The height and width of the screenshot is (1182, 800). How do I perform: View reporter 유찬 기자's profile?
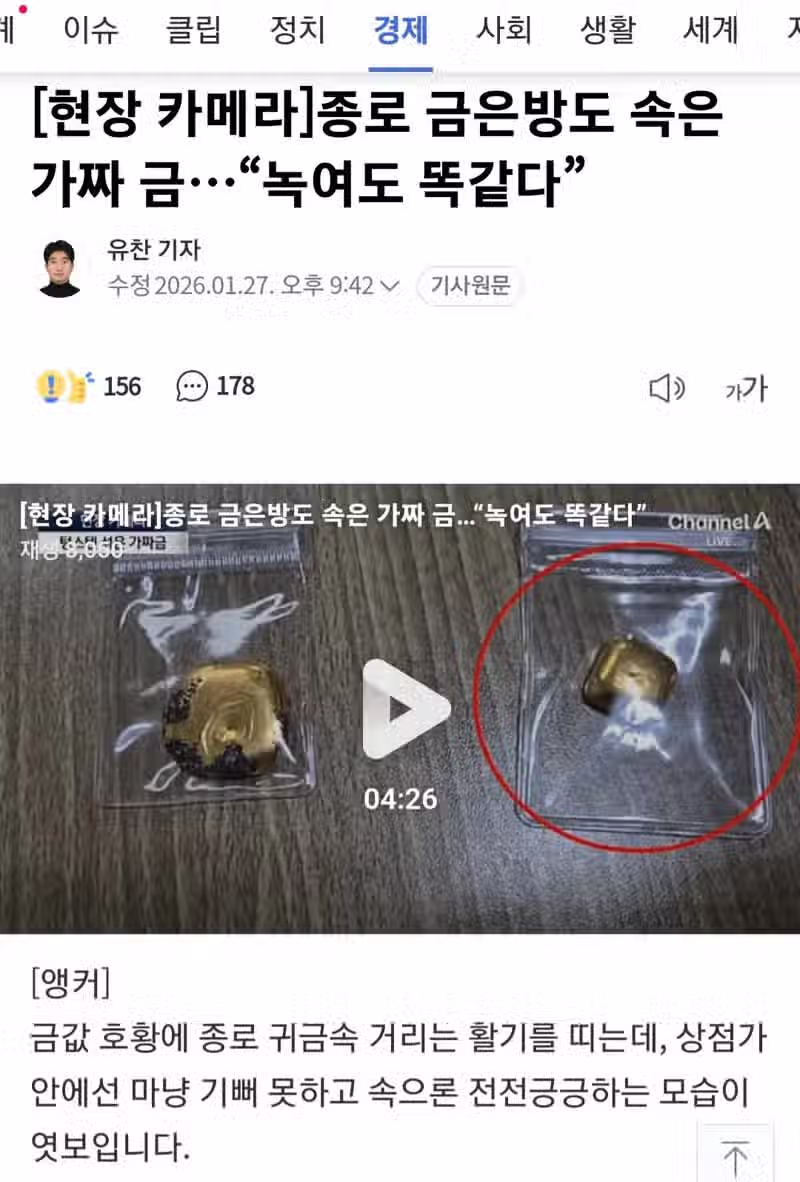61,268
